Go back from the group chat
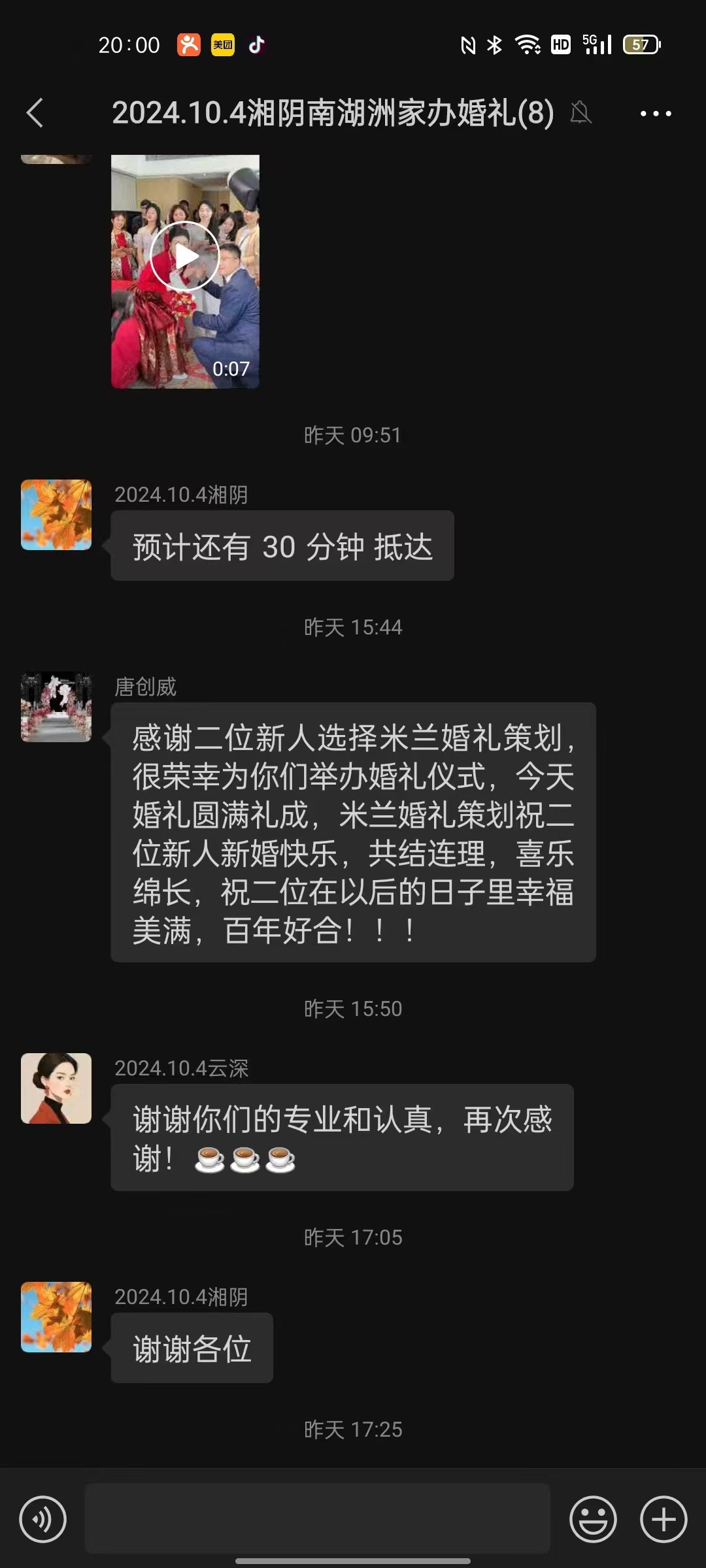This screenshot has height=1568, width=706. [x=35, y=113]
